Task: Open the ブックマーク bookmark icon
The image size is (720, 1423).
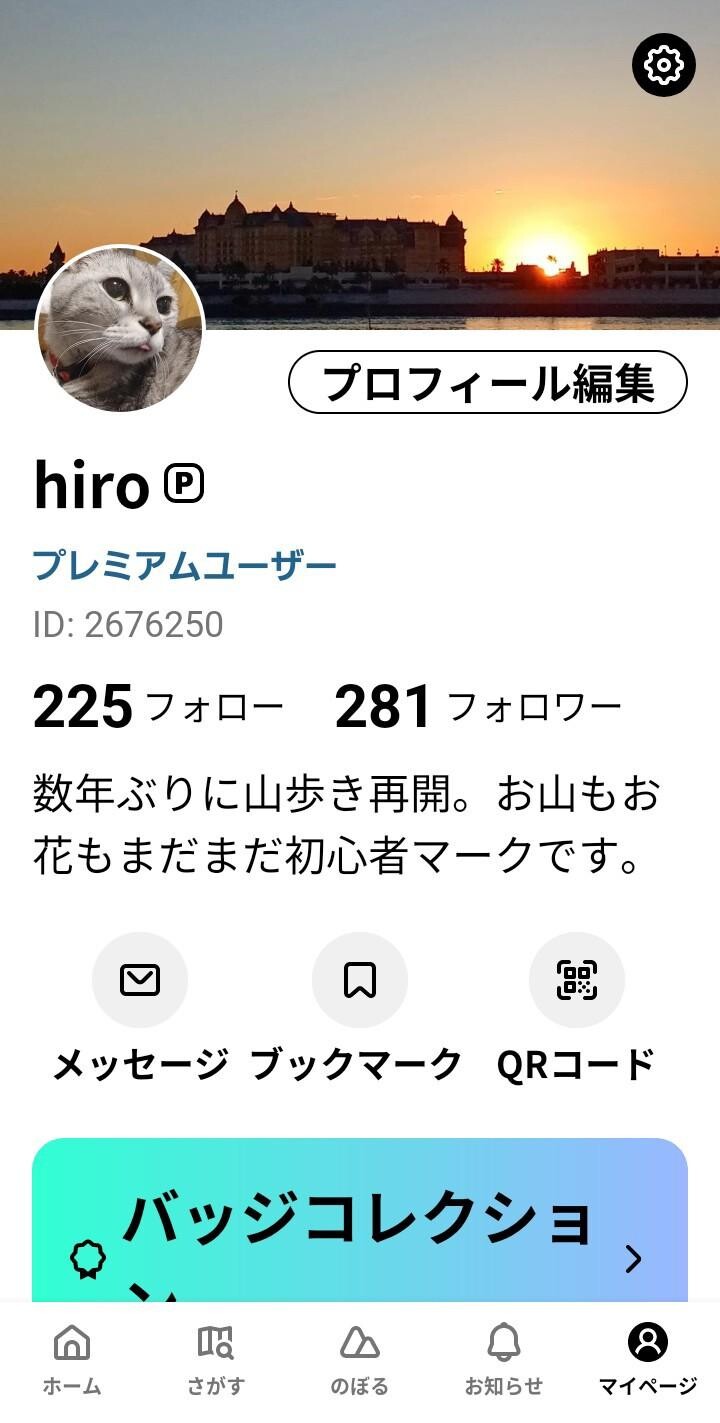Action: (360, 980)
